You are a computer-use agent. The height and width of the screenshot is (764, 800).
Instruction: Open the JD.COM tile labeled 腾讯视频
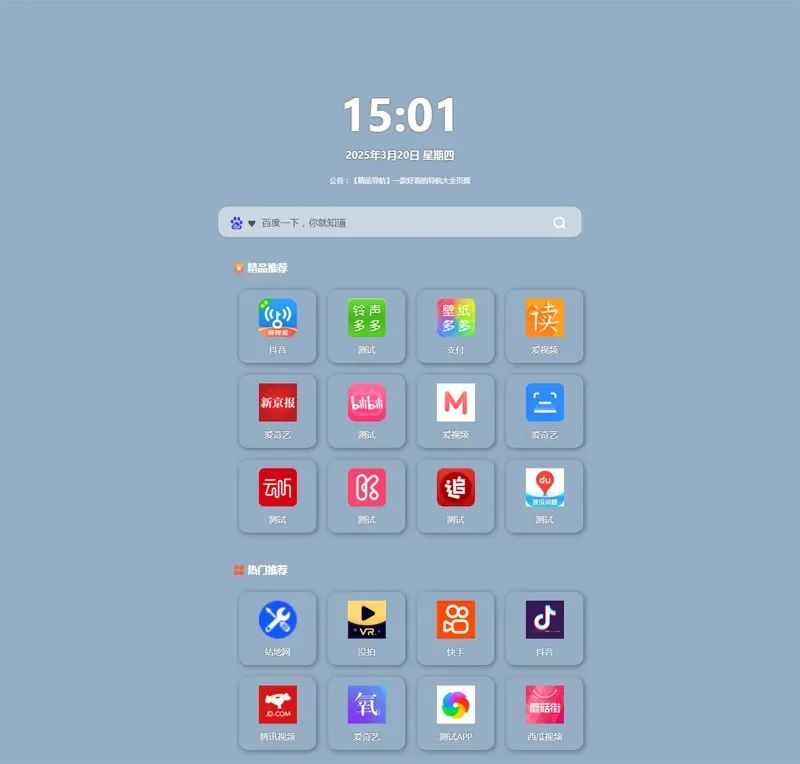[277, 712]
